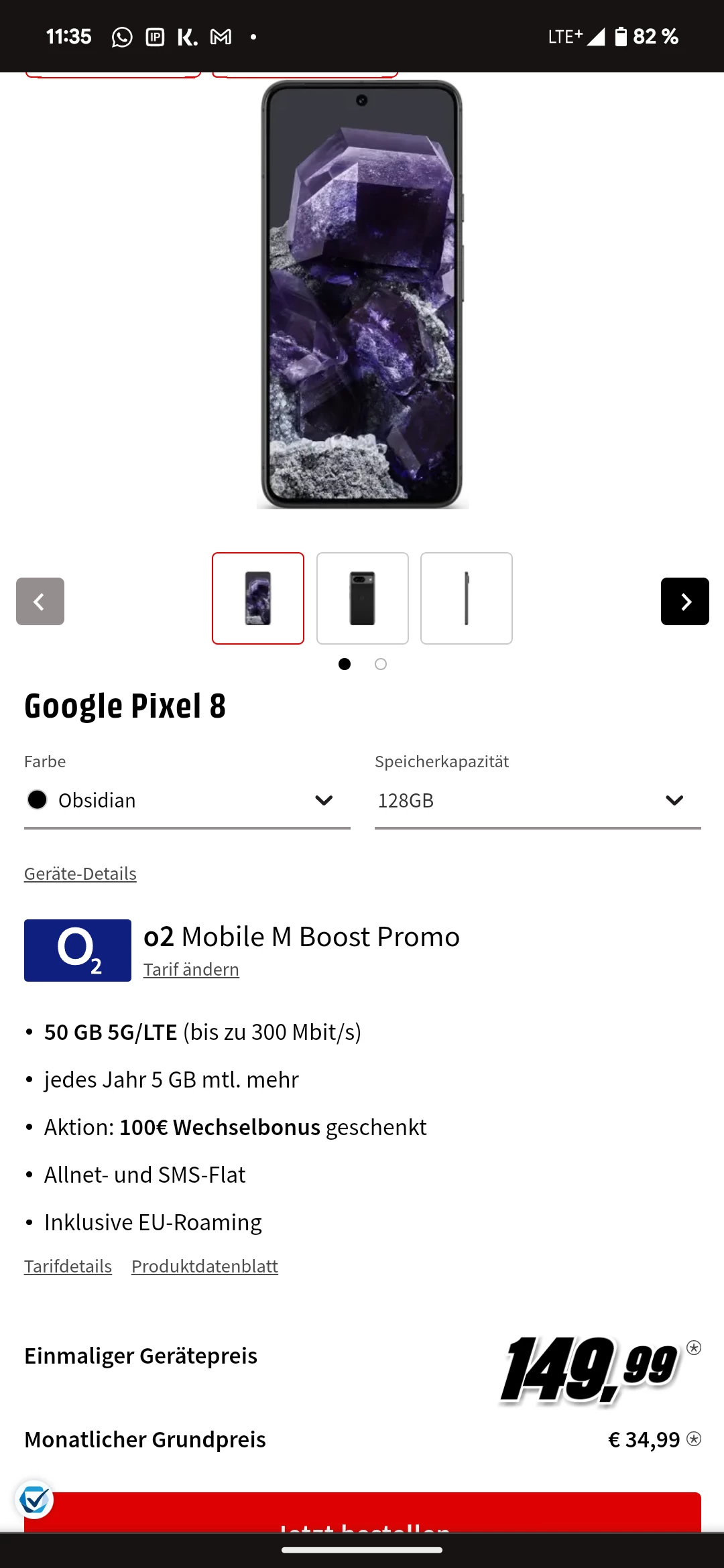The height and width of the screenshot is (1568, 724).
Task: Select the back view phone thumbnail
Action: [363, 598]
